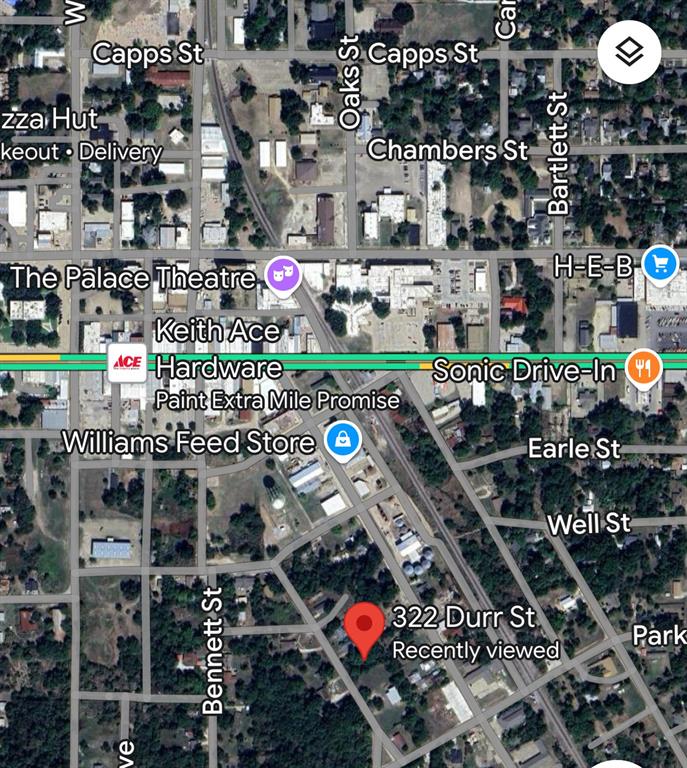Viewport: 687px width, 768px height.
Task: Open the Sonic Drive-In restaurant pin
Action: click(x=644, y=369)
